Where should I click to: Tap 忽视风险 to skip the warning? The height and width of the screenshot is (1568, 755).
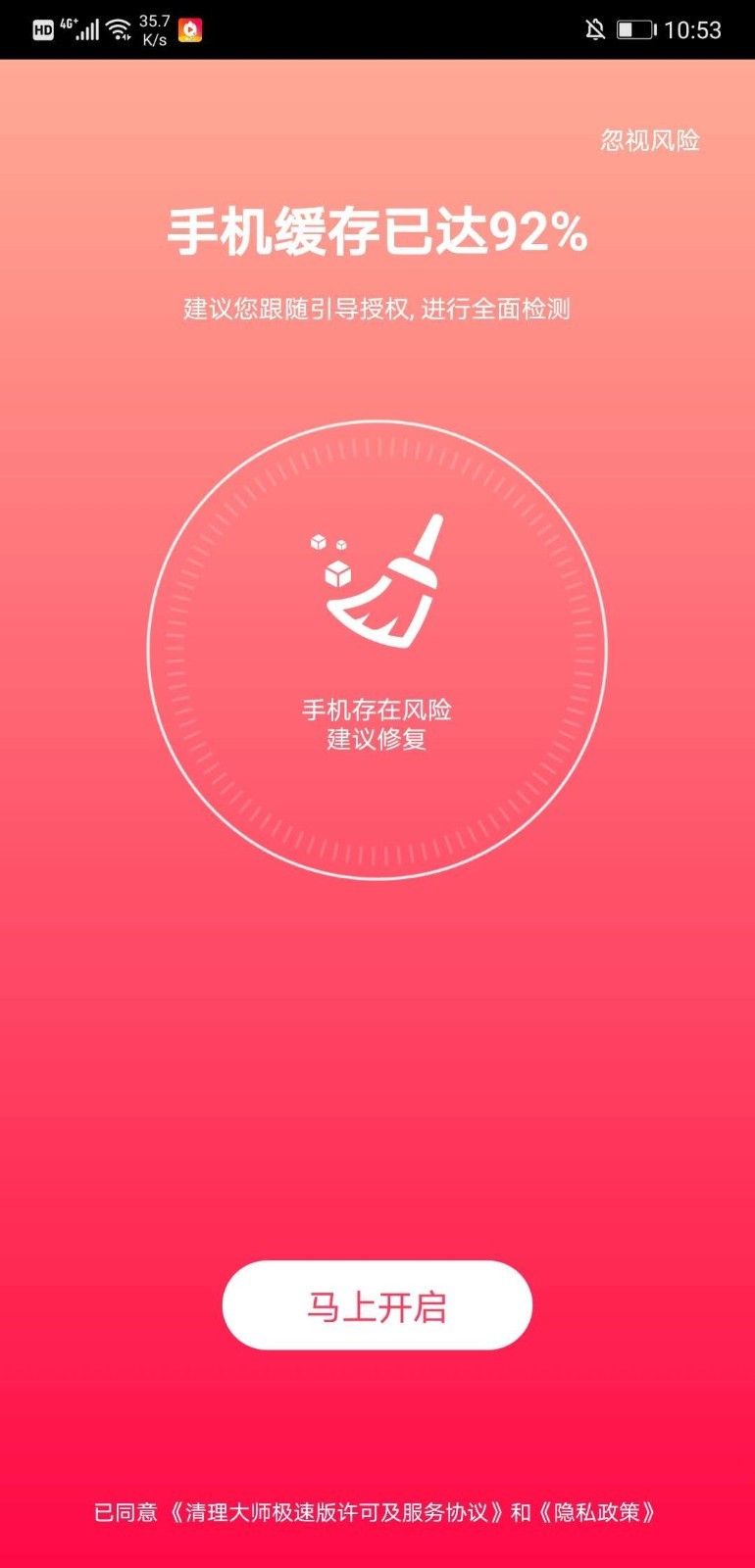[650, 140]
